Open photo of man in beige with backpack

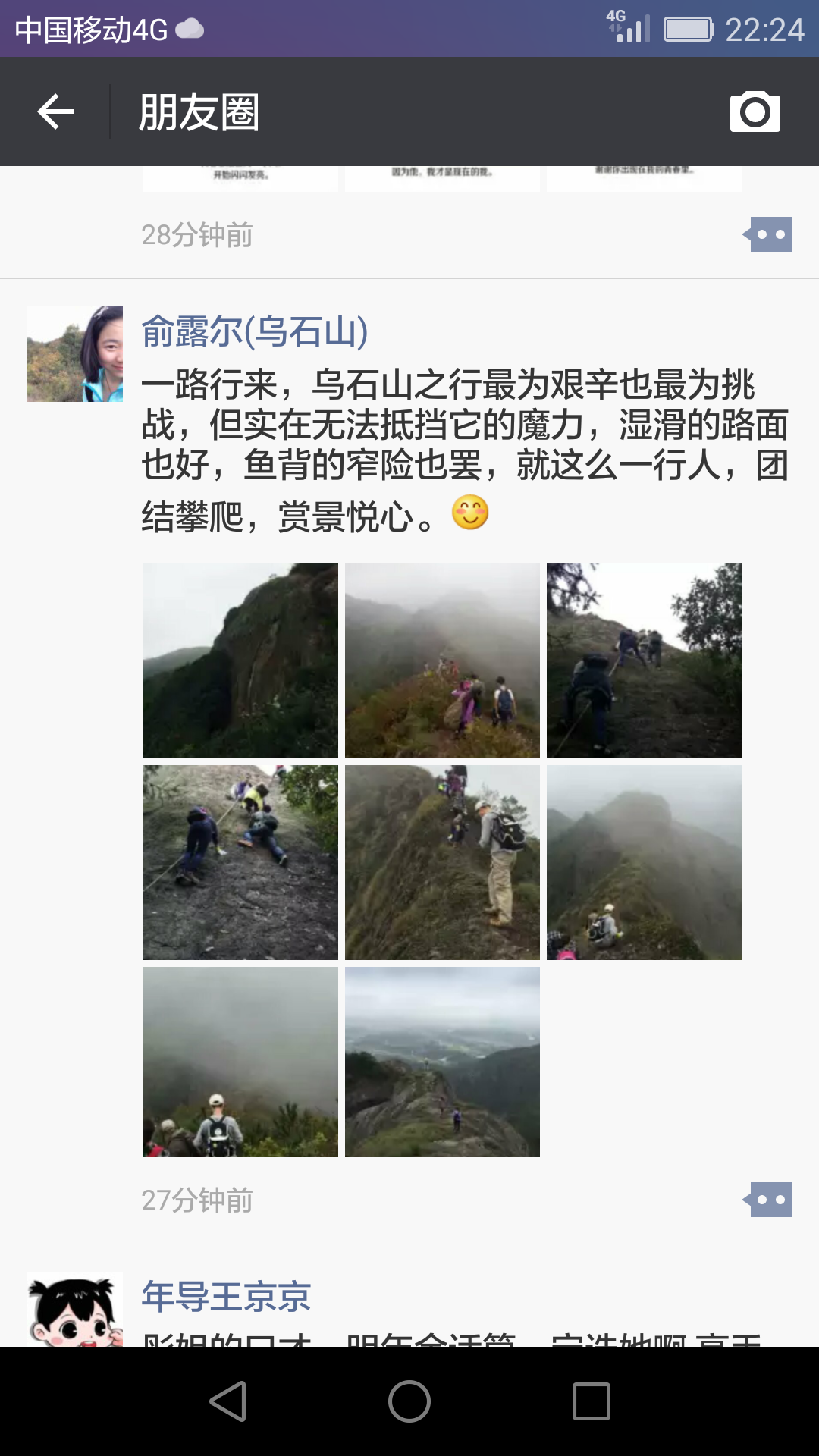pos(442,862)
